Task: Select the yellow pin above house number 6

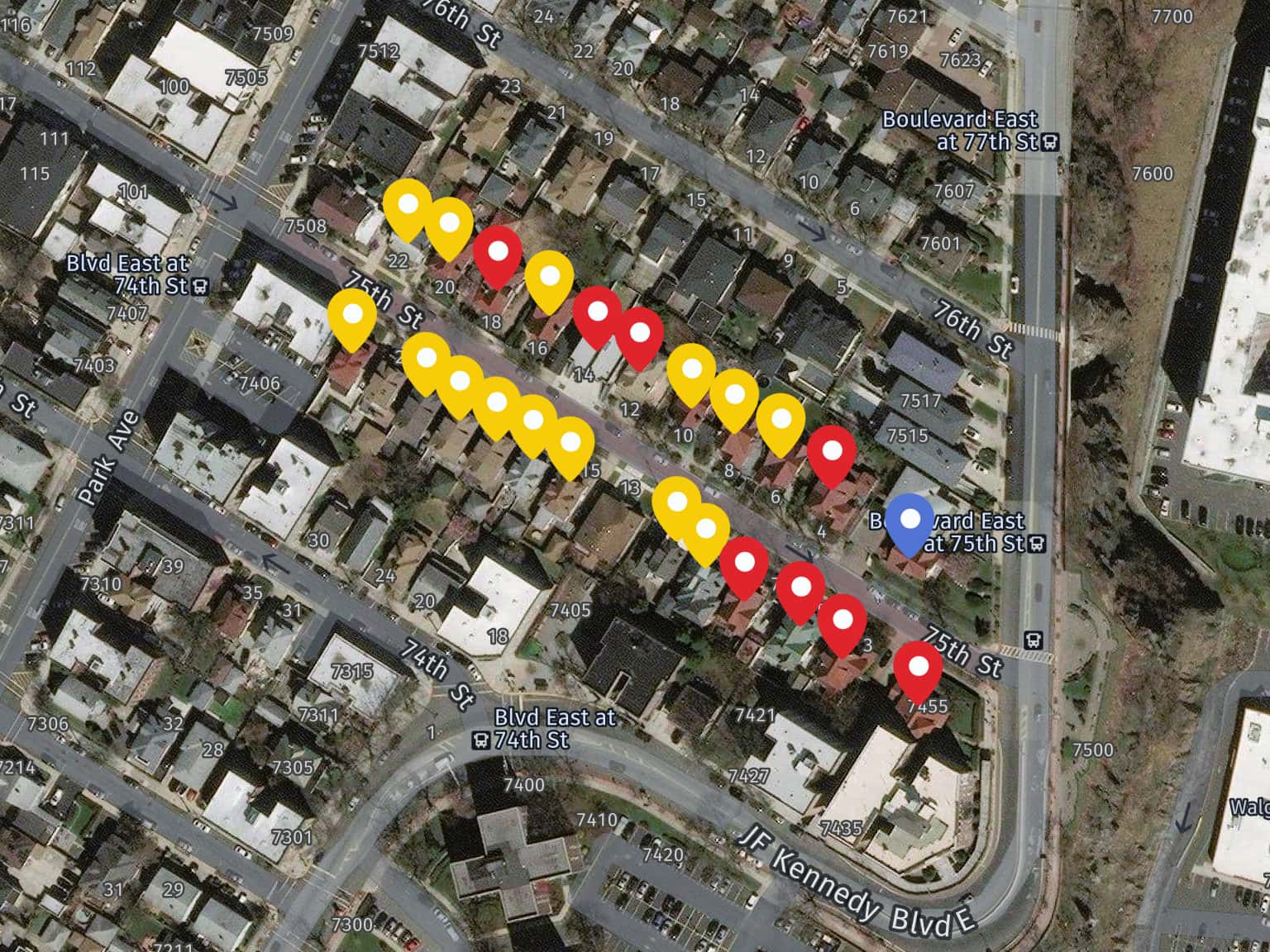Action: [x=781, y=420]
